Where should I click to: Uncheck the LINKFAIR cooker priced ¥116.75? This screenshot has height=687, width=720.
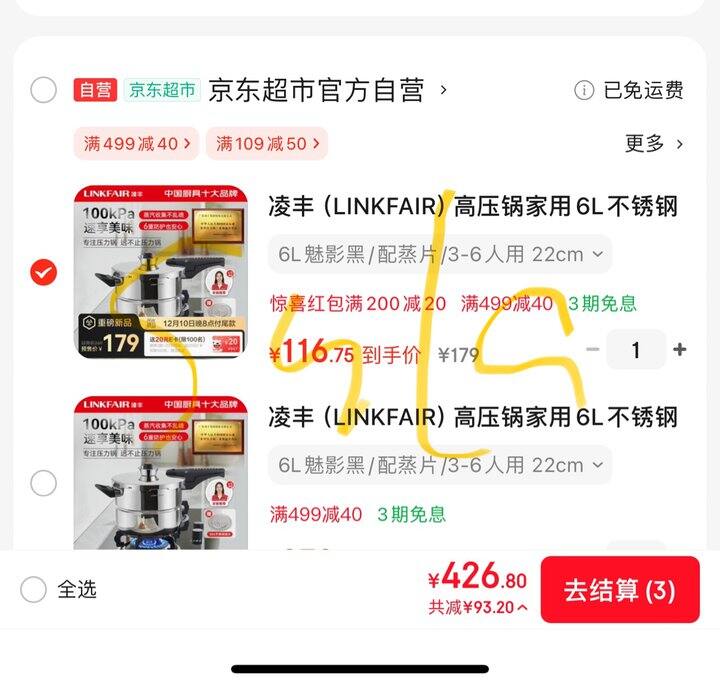tap(44, 272)
